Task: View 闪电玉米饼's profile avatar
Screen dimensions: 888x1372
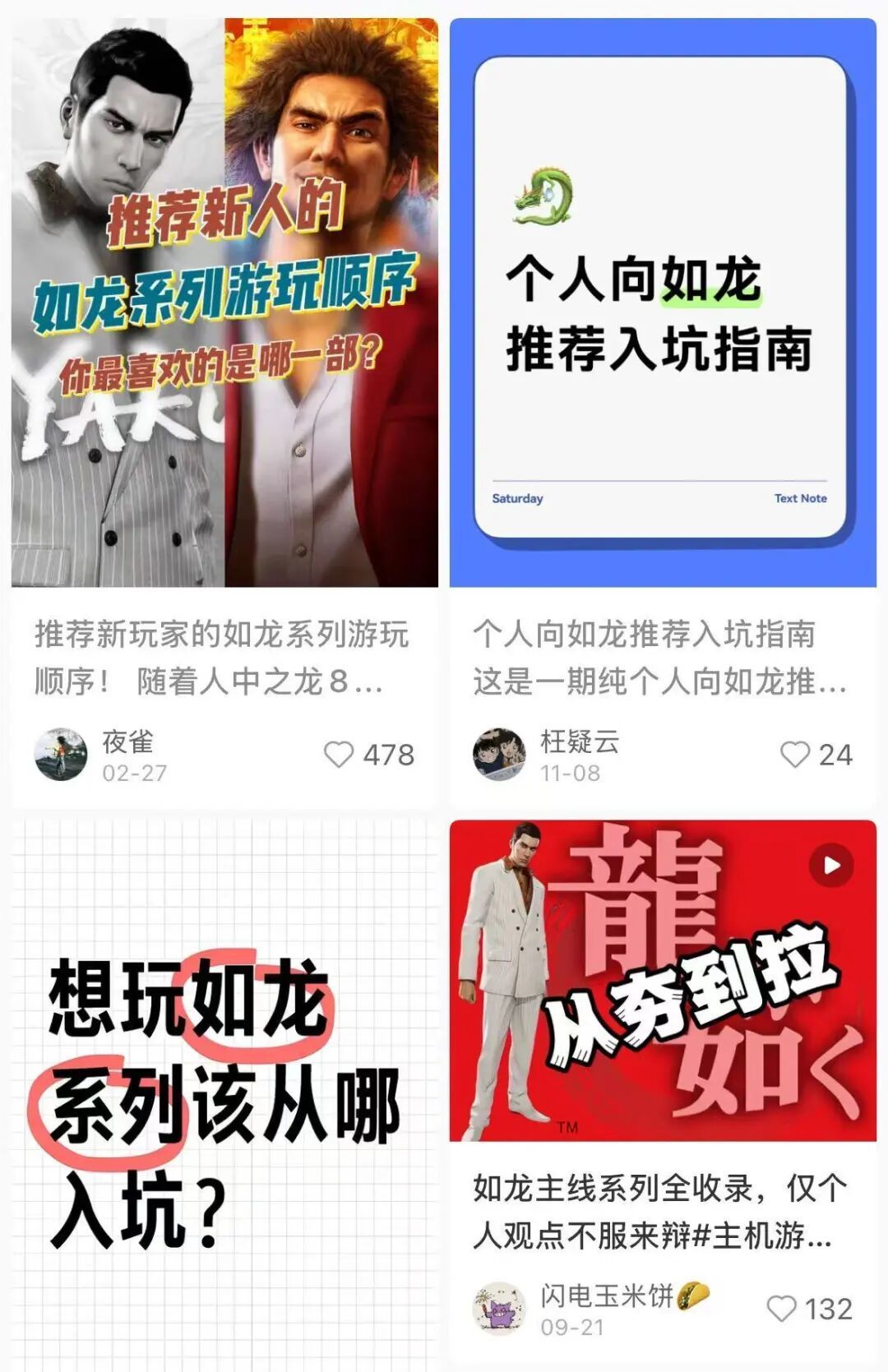Action: tap(499, 1309)
